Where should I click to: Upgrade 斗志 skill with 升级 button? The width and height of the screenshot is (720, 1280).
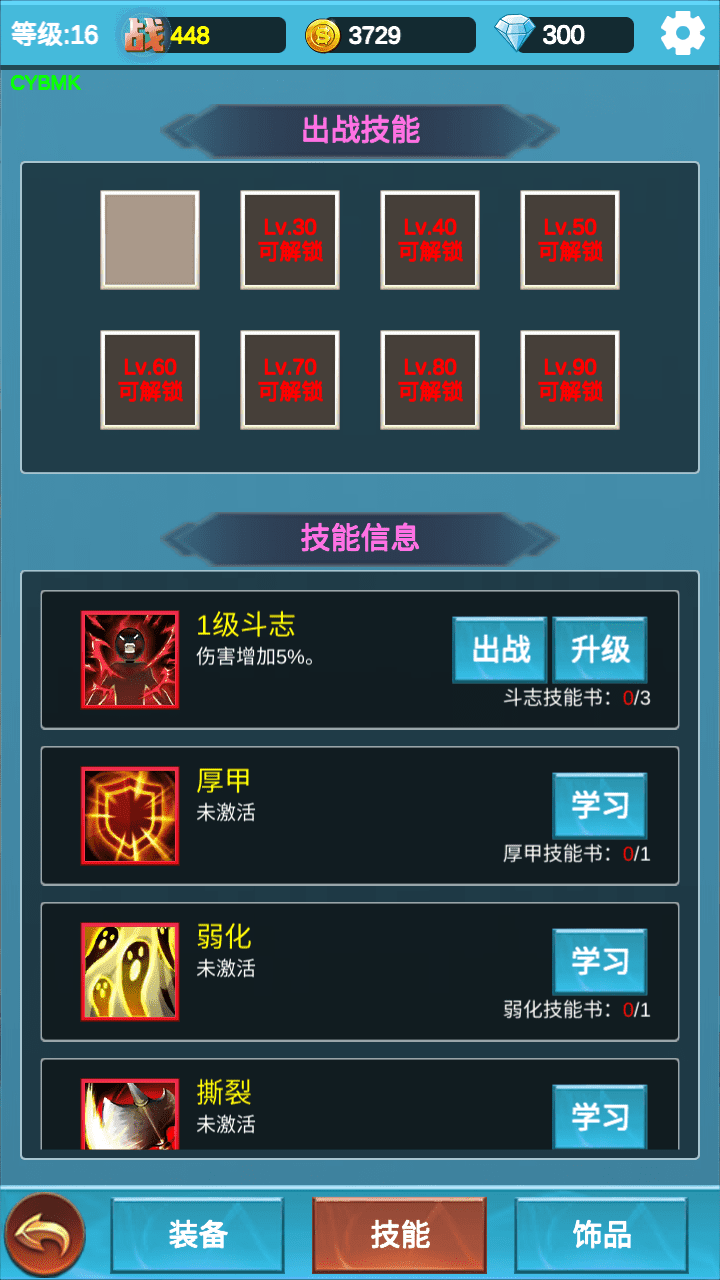click(600, 650)
